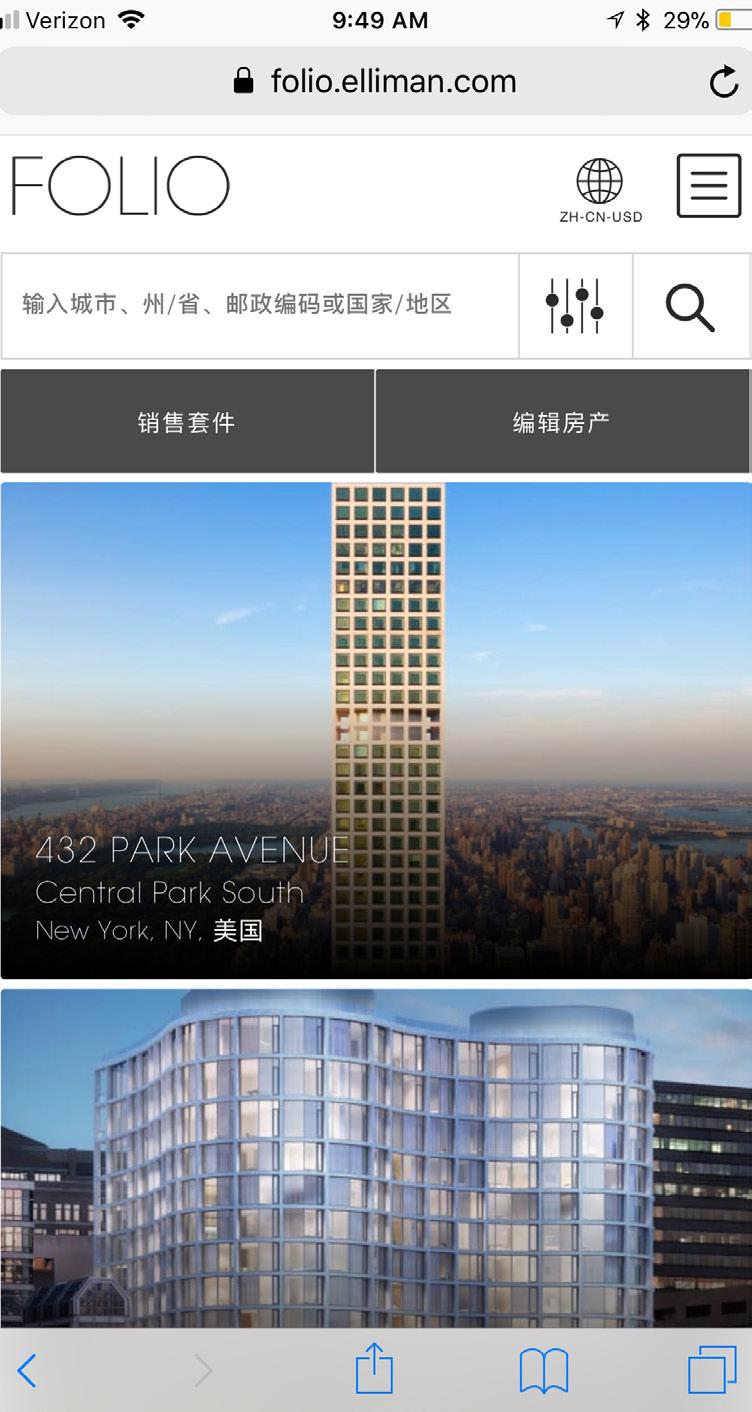Screen dimensions: 752x1412
Task: Change language and currency via globe icon
Action: click(x=600, y=190)
